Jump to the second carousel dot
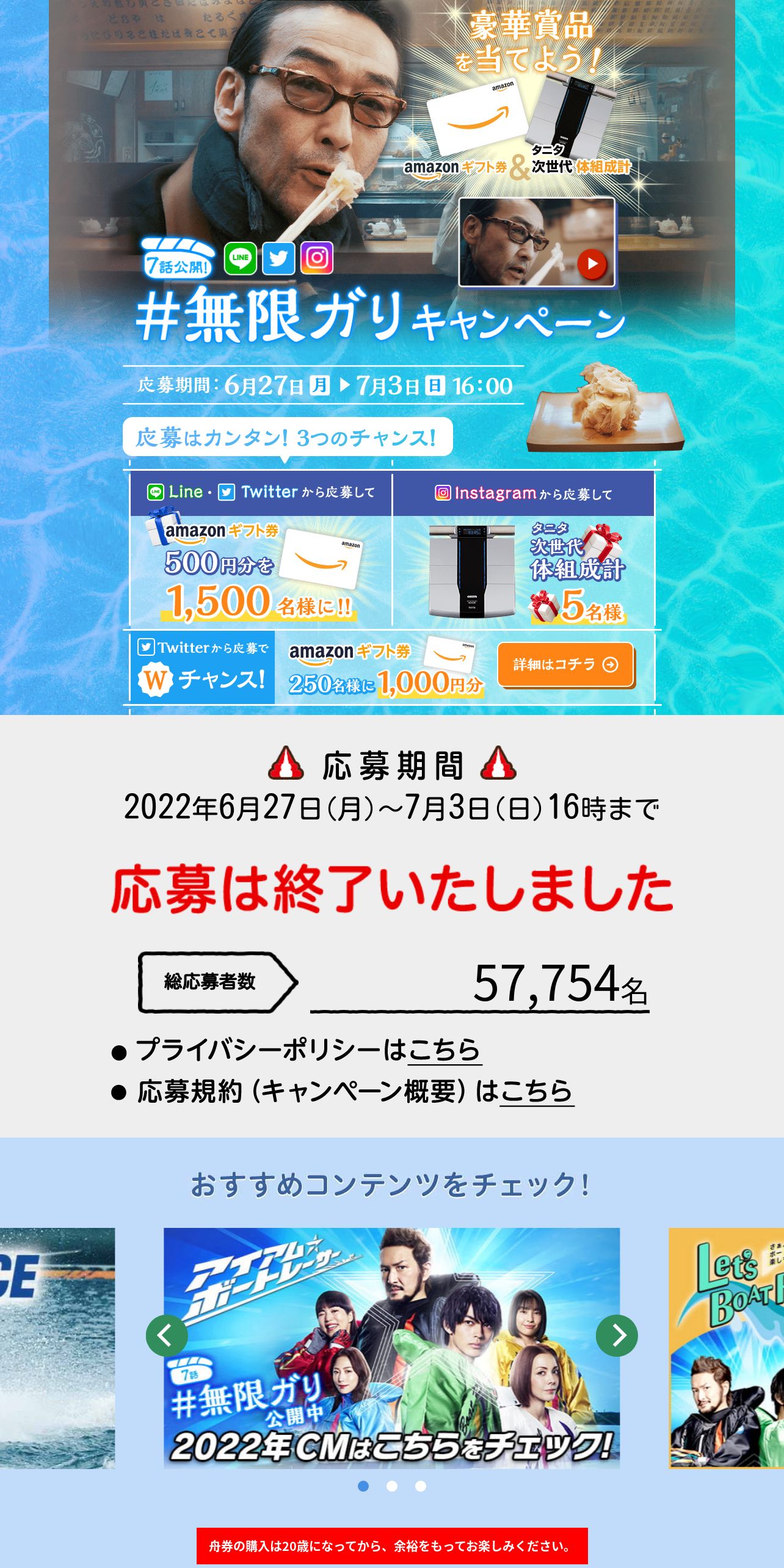784x1568 pixels. (x=392, y=1486)
